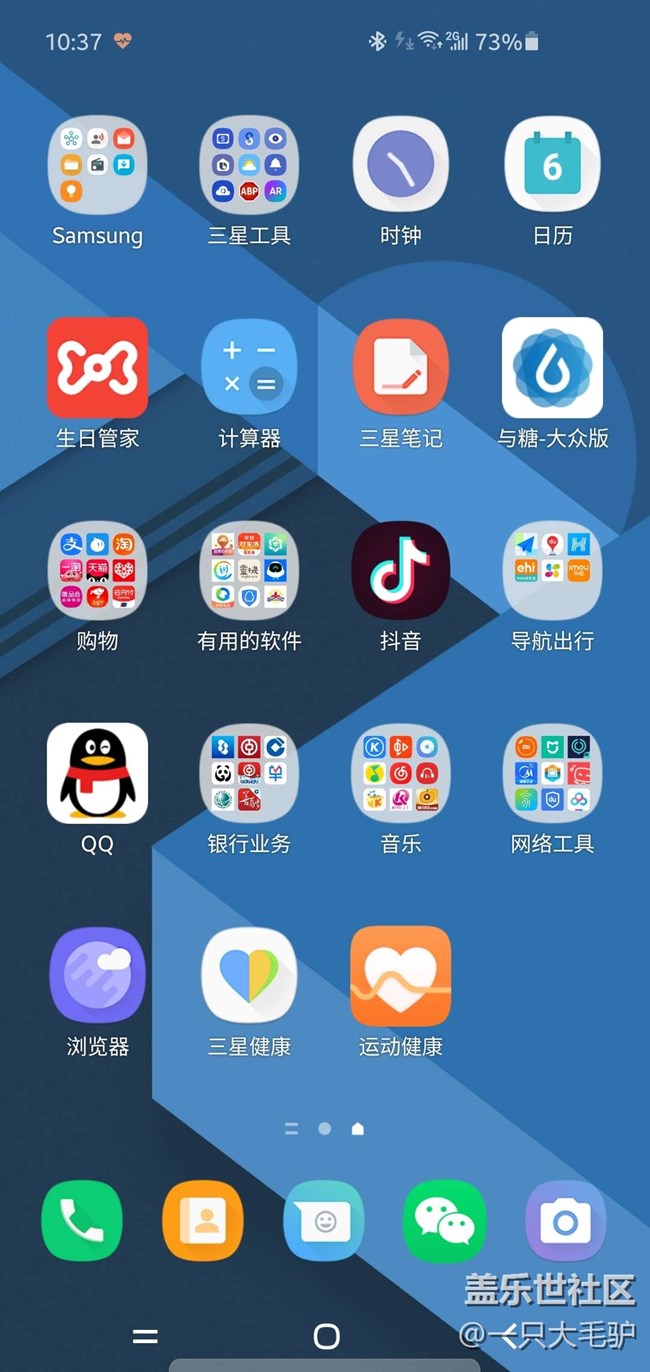Open the 网络工具 folder
The width and height of the screenshot is (650, 1372).
coord(552,774)
